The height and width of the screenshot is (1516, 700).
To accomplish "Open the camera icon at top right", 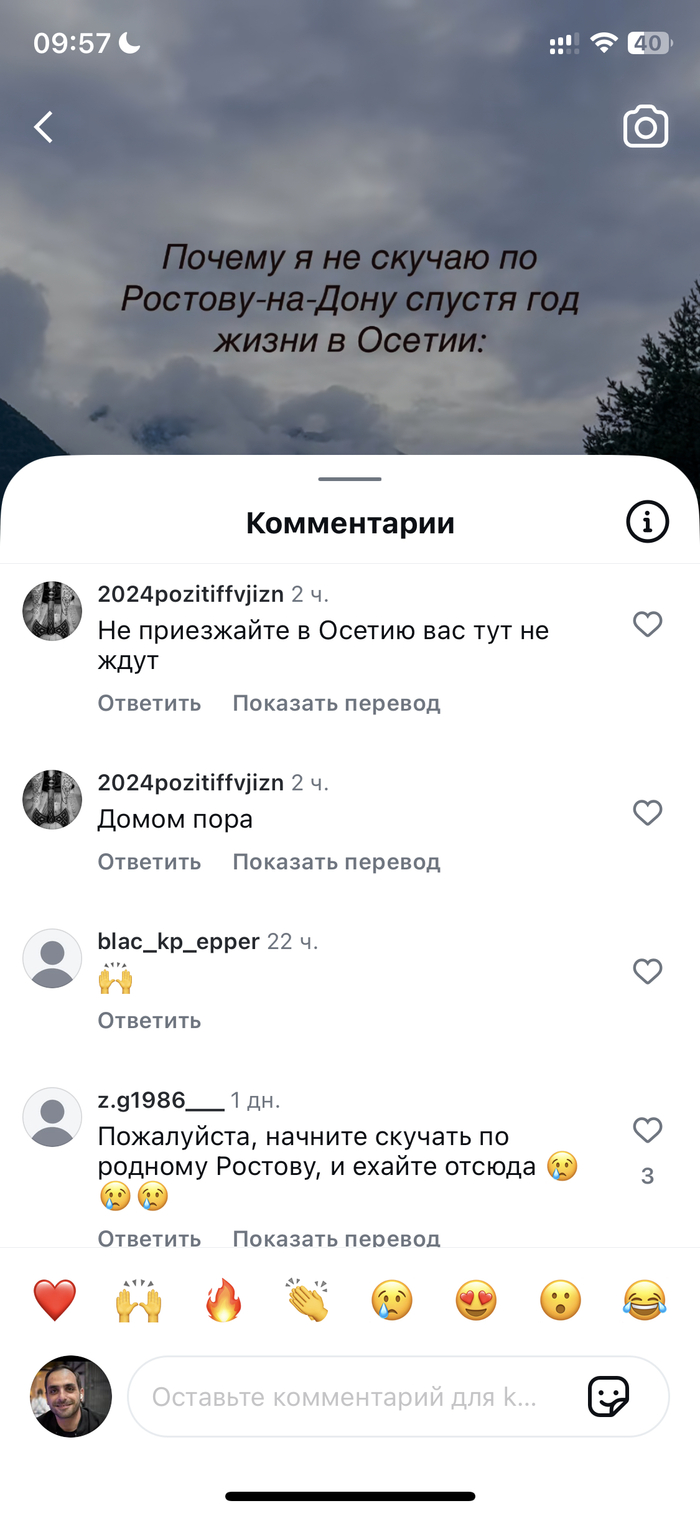I will 645,127.
